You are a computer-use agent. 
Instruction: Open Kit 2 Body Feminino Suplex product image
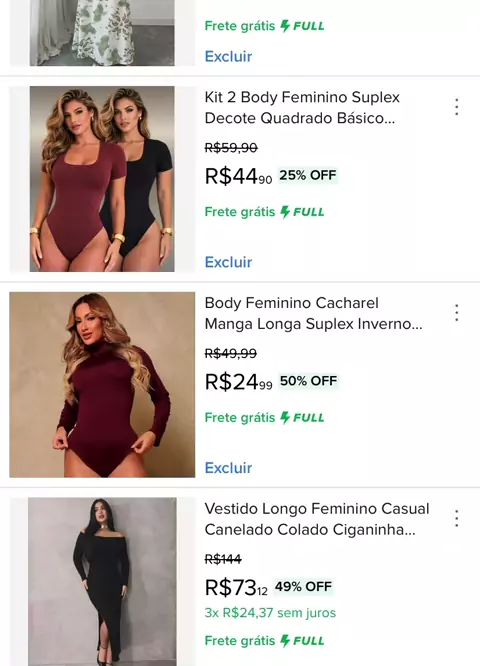pos(102,179)
